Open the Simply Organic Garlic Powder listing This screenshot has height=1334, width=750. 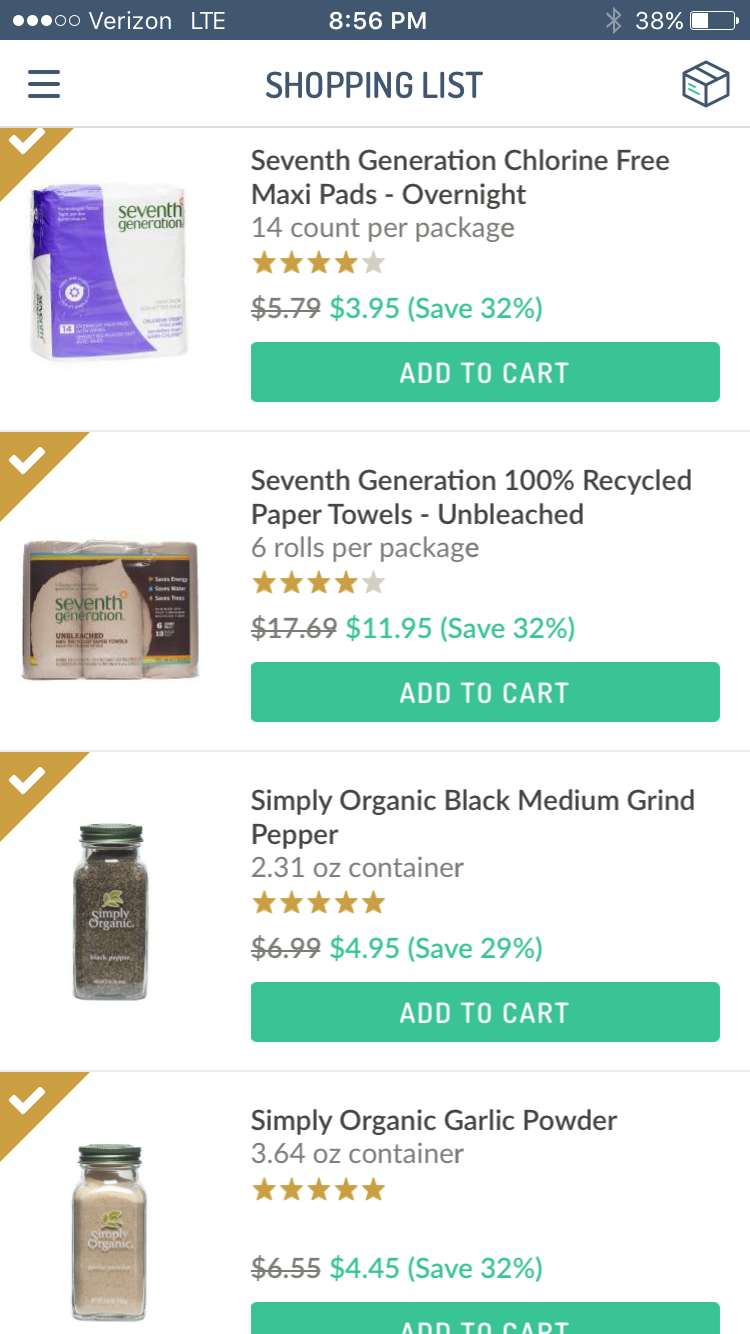pyautogui.click(x=433, y=1121)
